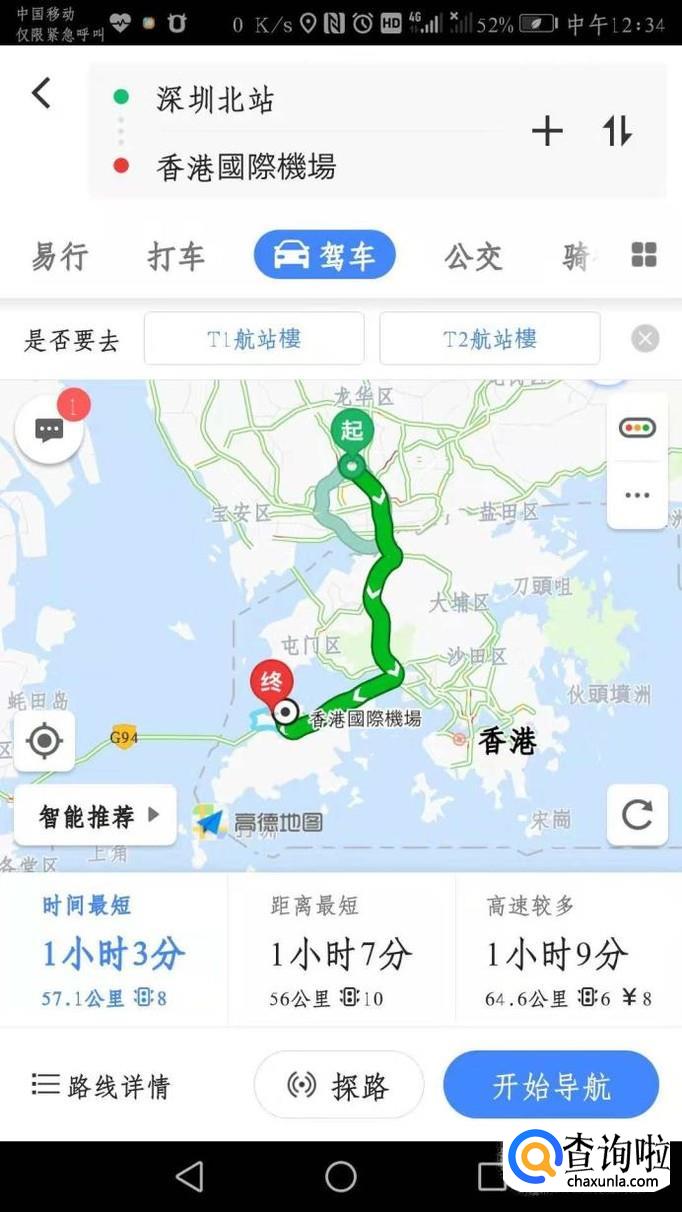The image size is (682, 1212).
Task: Toggle the traffic light layer
Action: point(637,428)
